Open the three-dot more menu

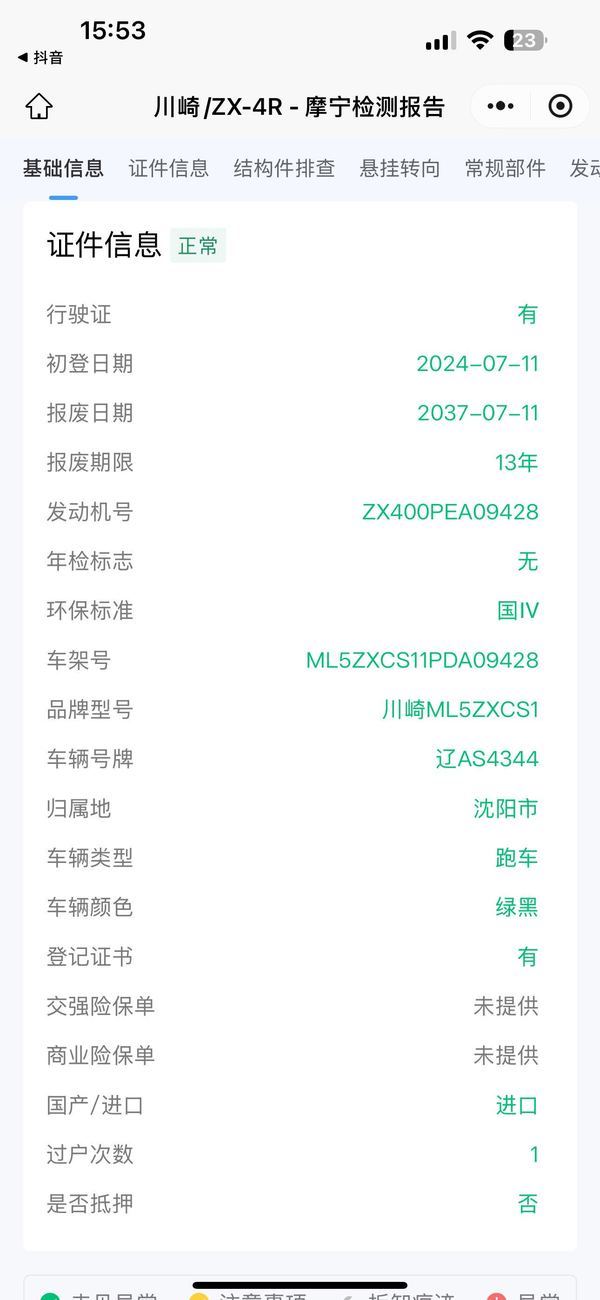click(500, 106)
